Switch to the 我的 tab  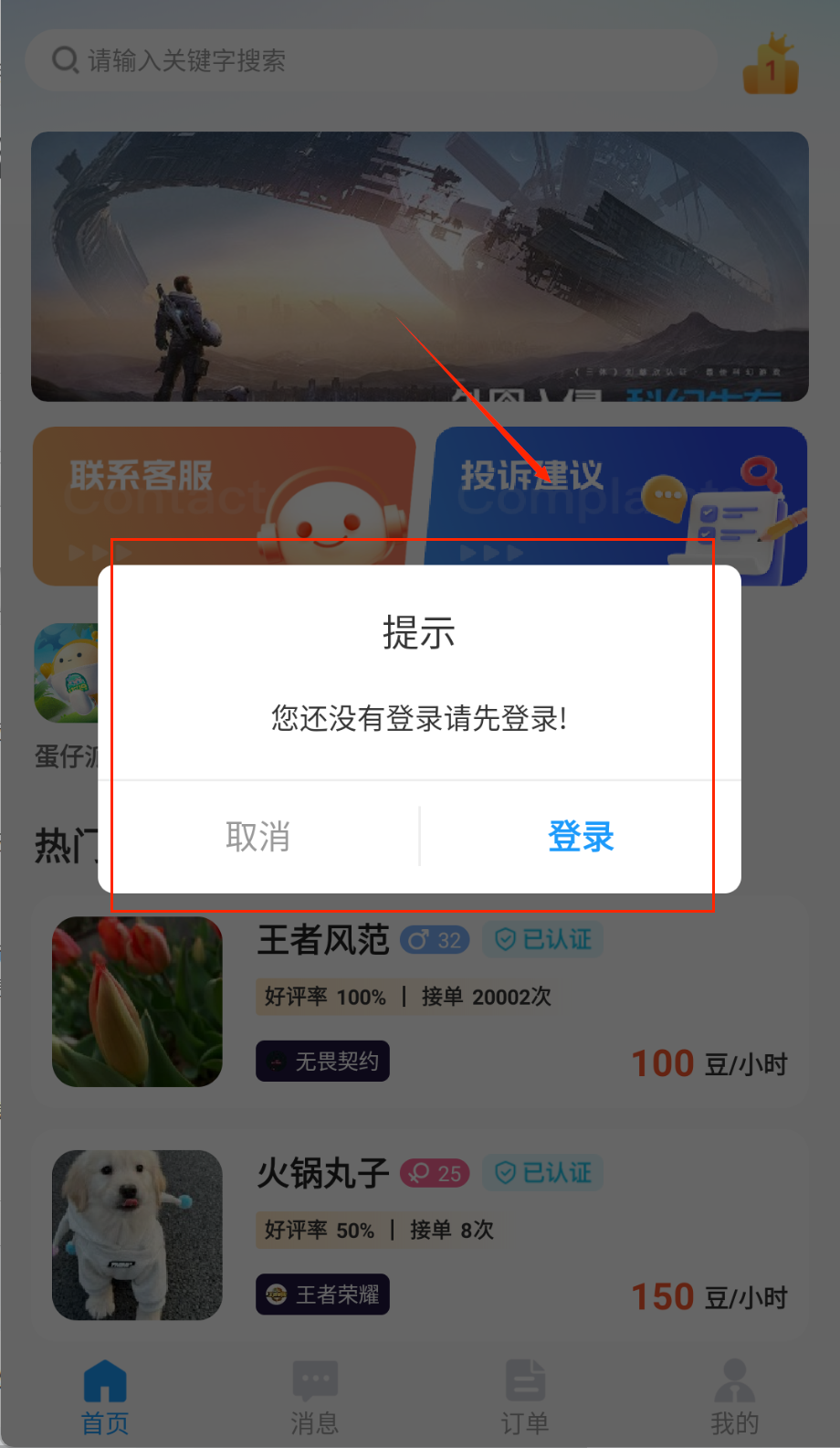point(734,1397)
